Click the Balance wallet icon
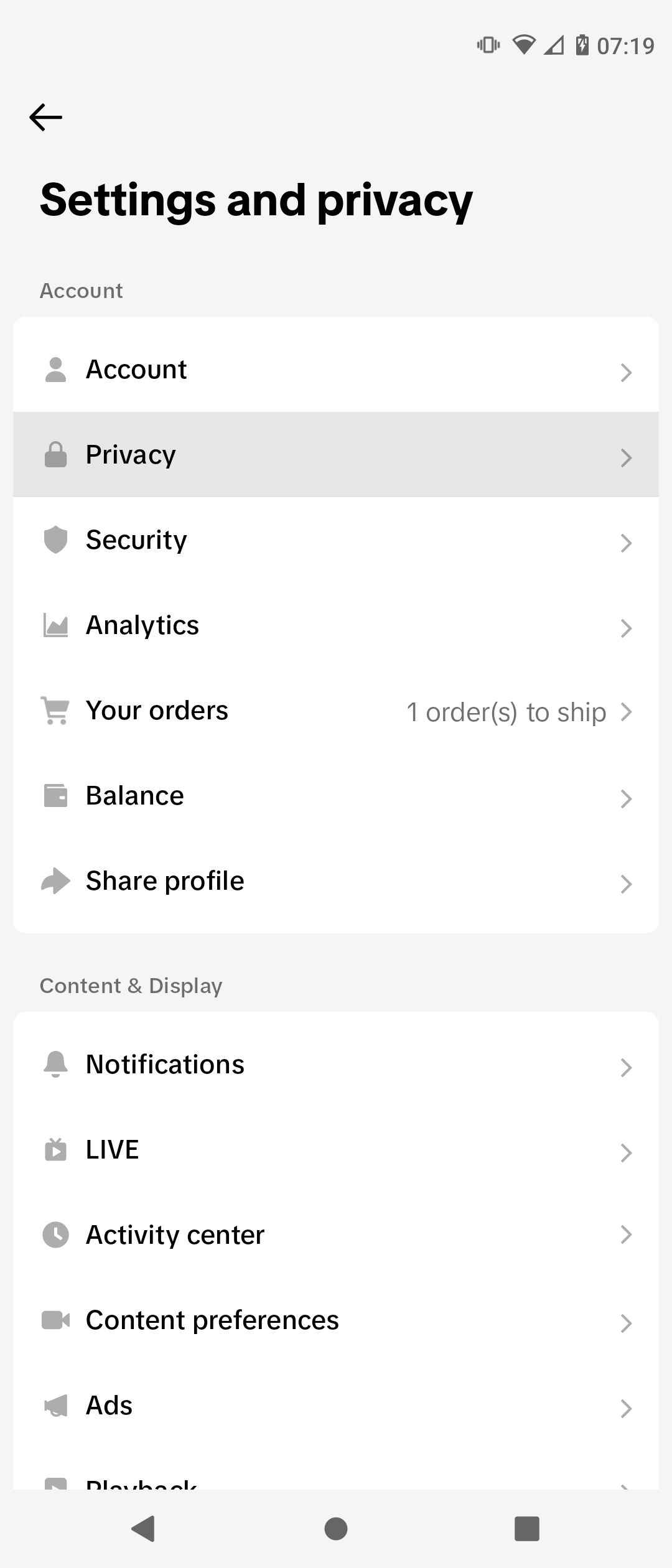Image resolution: width=672 pixels, height=1568 pixels. point(55,795)
